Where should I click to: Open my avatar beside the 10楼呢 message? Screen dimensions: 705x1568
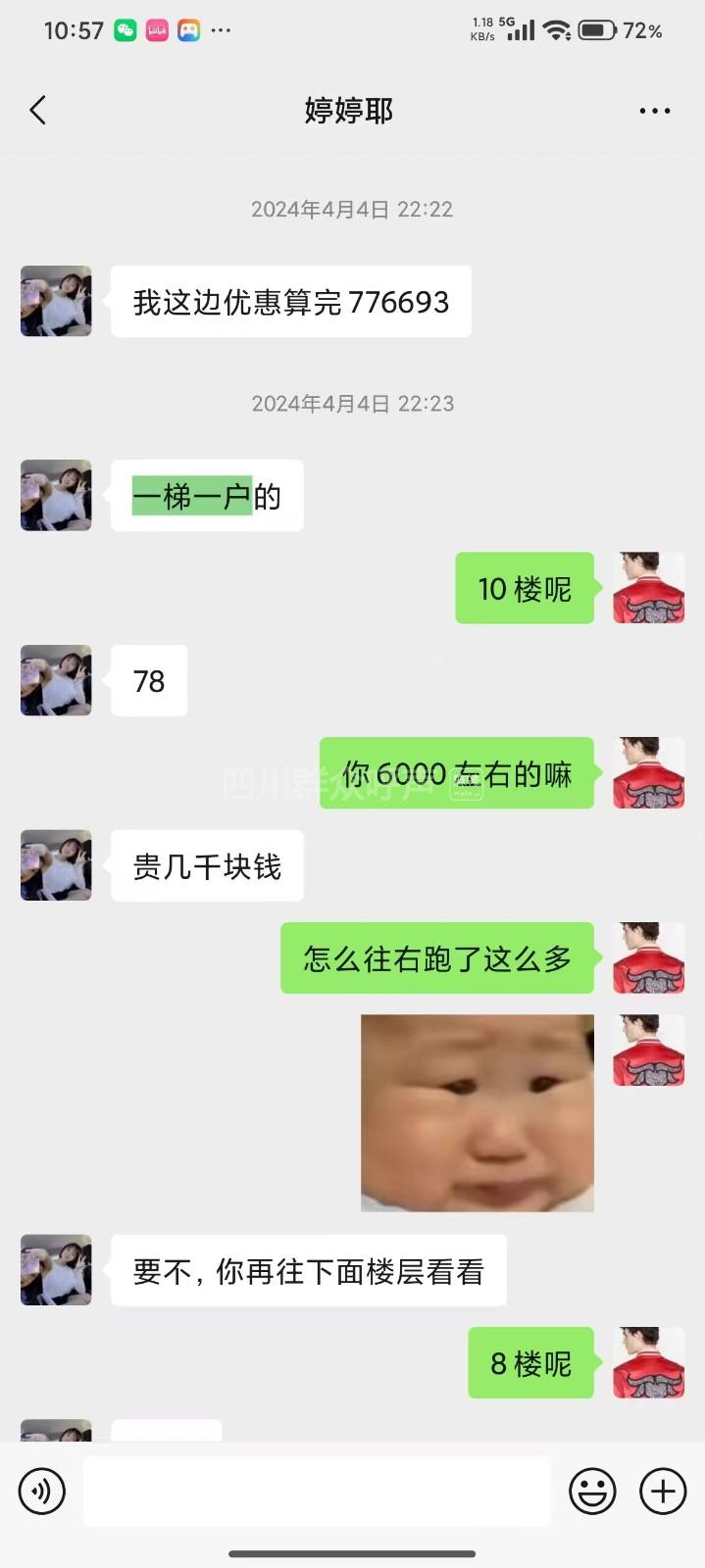coord(648,588)
